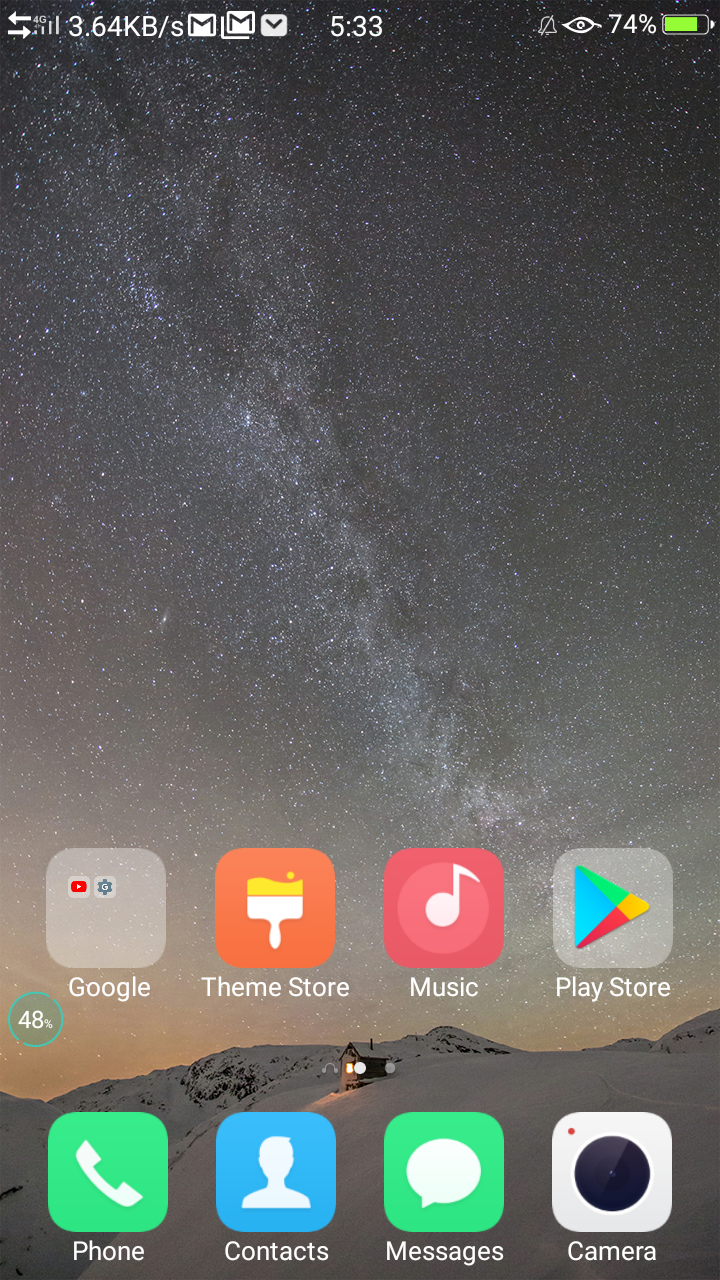This screenshot has width=720, height=1280.
Task: Open the Google folder
Action: tap(106, 908)
